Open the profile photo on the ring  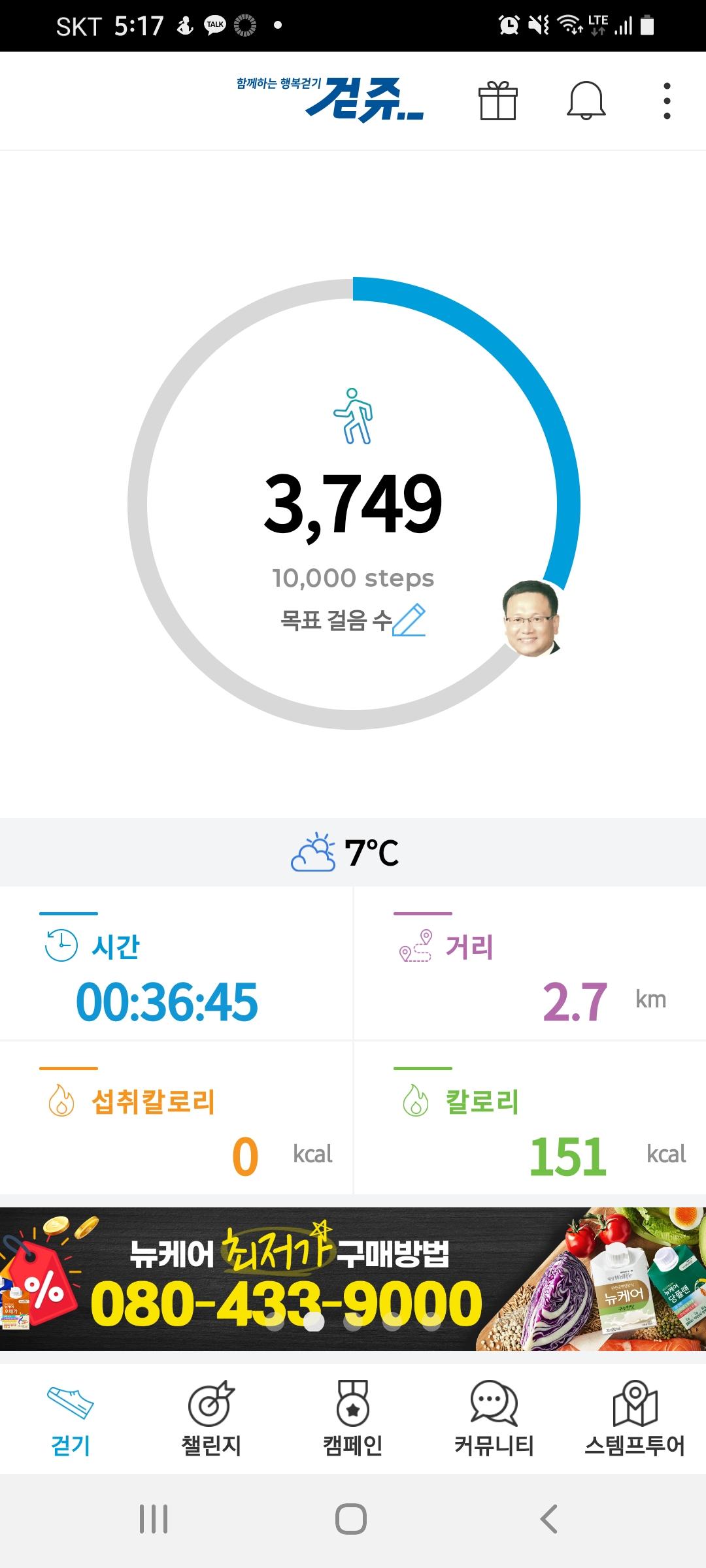(531, 618)
